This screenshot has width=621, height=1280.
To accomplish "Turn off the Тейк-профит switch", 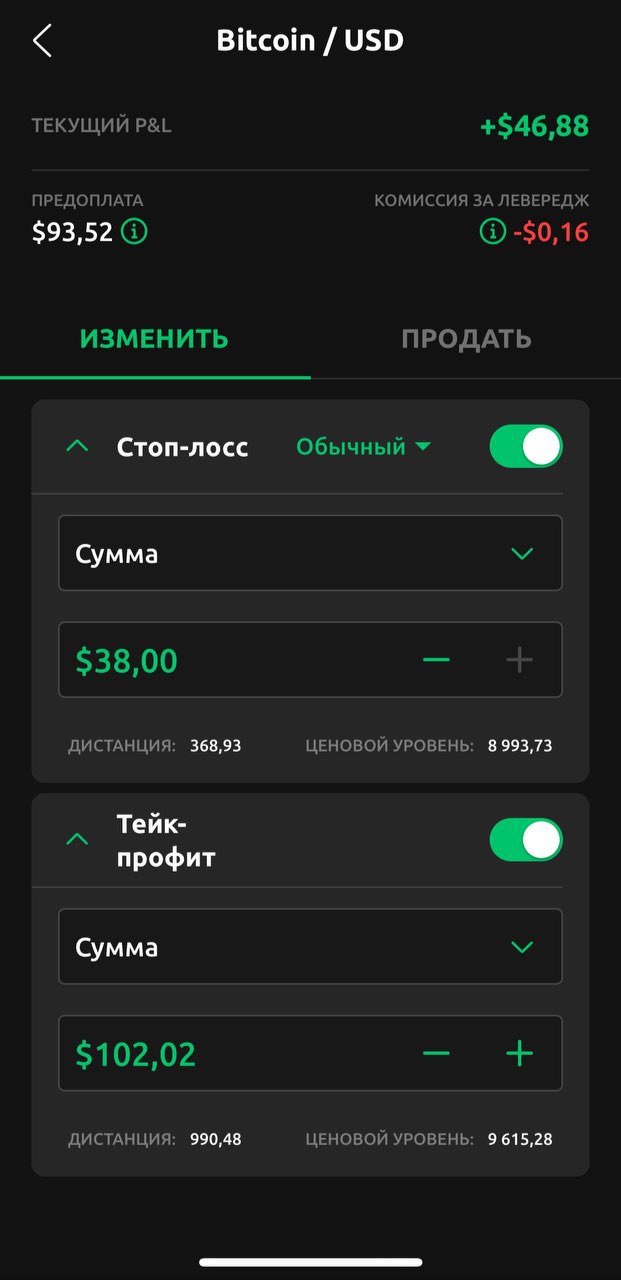I will (x=526, y=840).
